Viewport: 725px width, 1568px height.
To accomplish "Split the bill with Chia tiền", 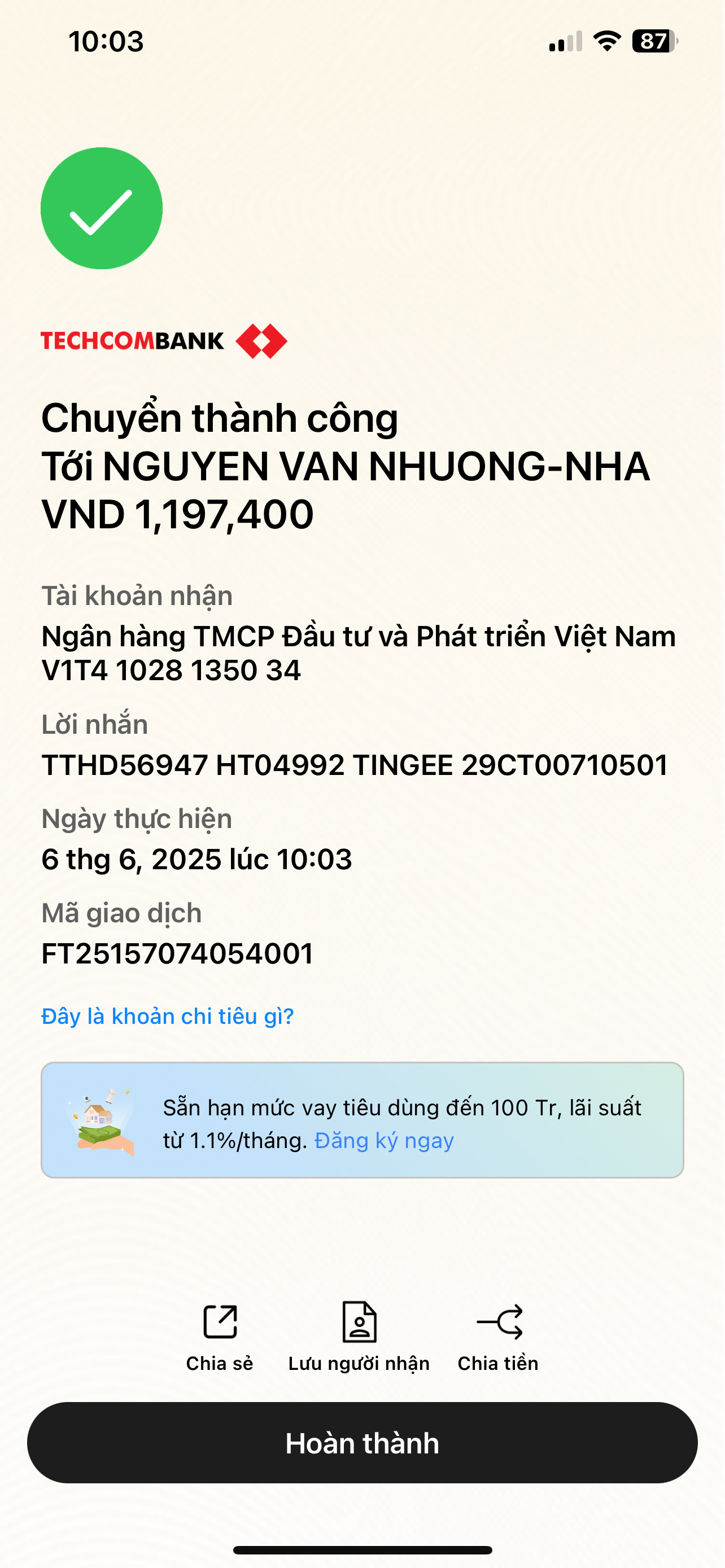I will point(499,1335).
